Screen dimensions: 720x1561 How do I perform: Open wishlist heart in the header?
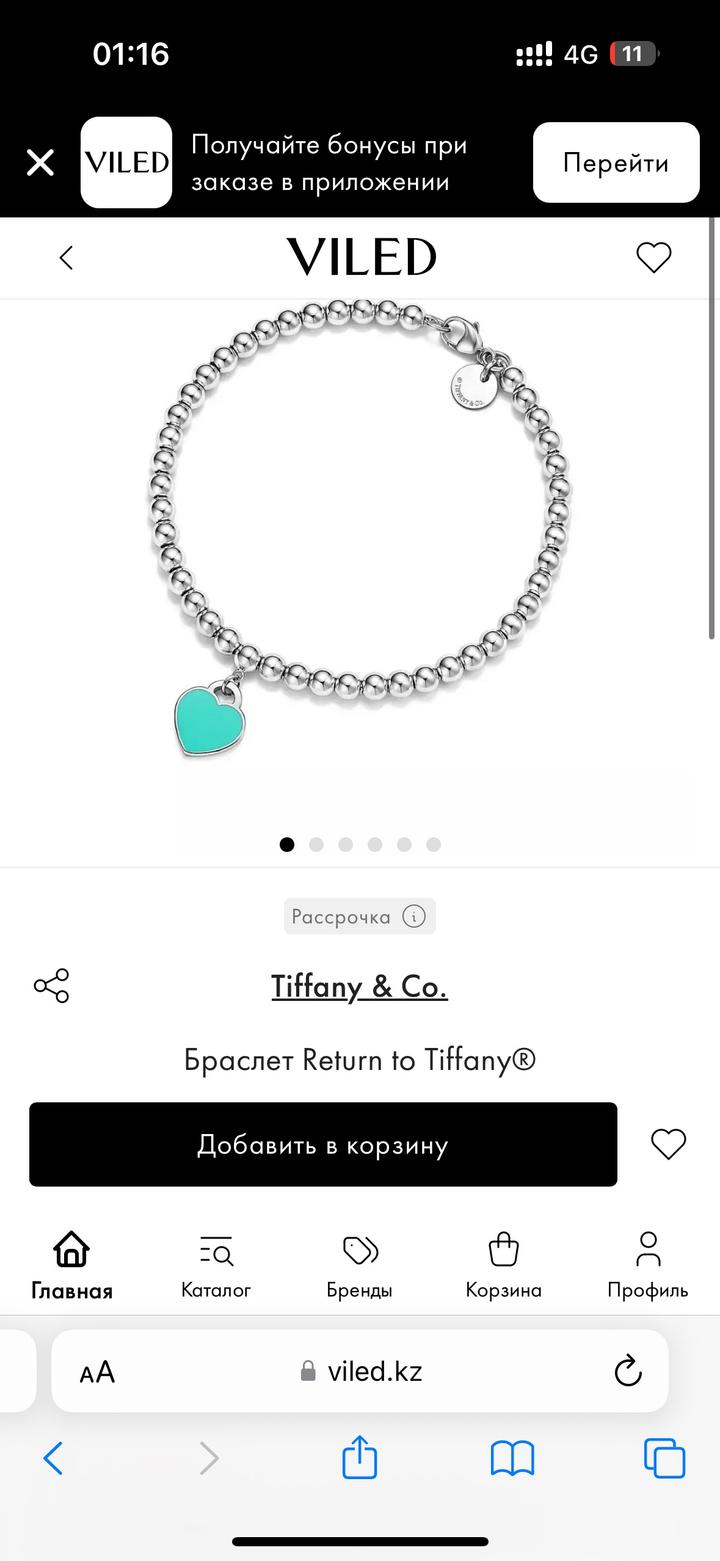click(654, 258)
